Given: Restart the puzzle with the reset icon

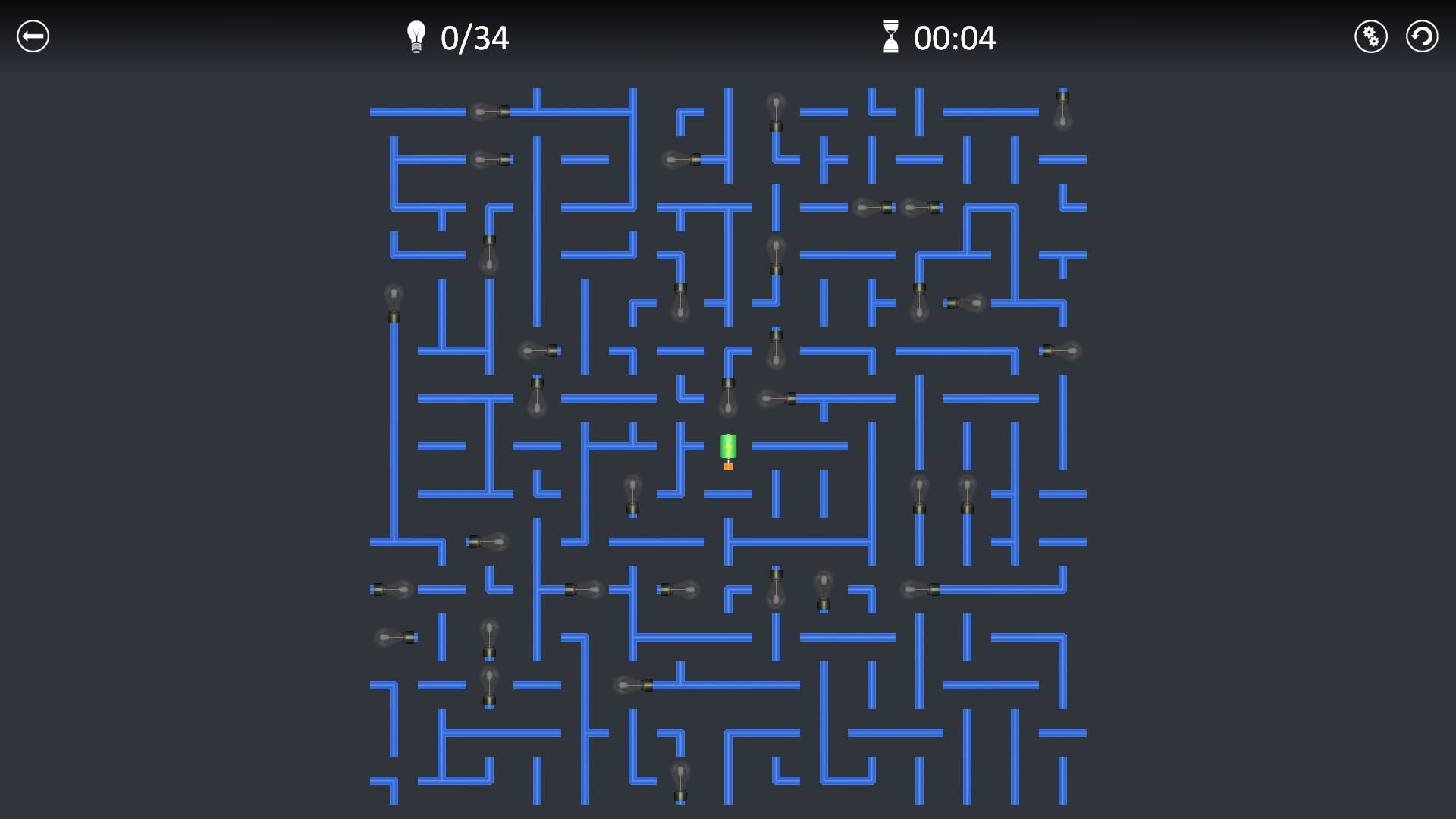Looking at the screenshot, I should coord(1422,36).
